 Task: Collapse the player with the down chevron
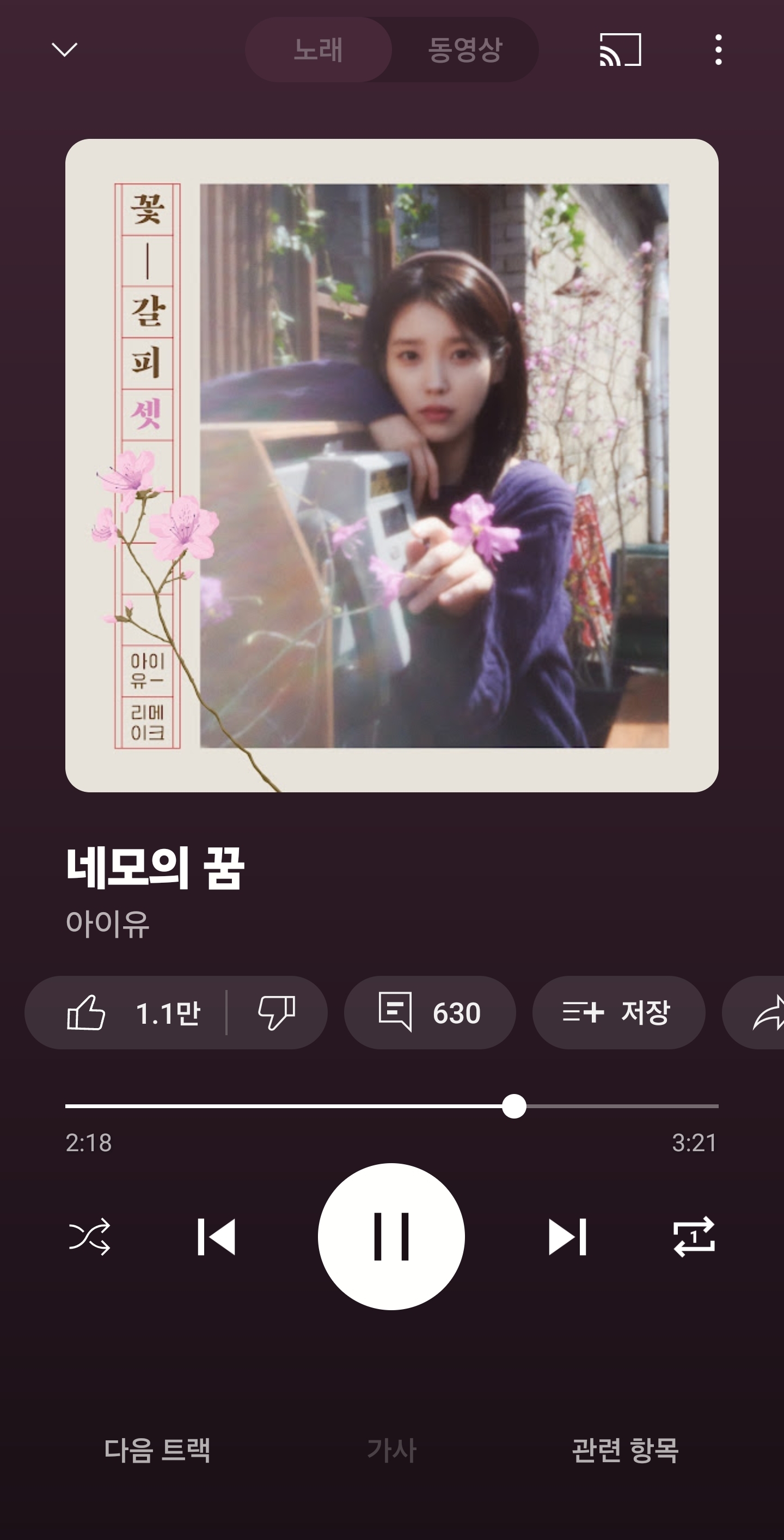[65, 50]
